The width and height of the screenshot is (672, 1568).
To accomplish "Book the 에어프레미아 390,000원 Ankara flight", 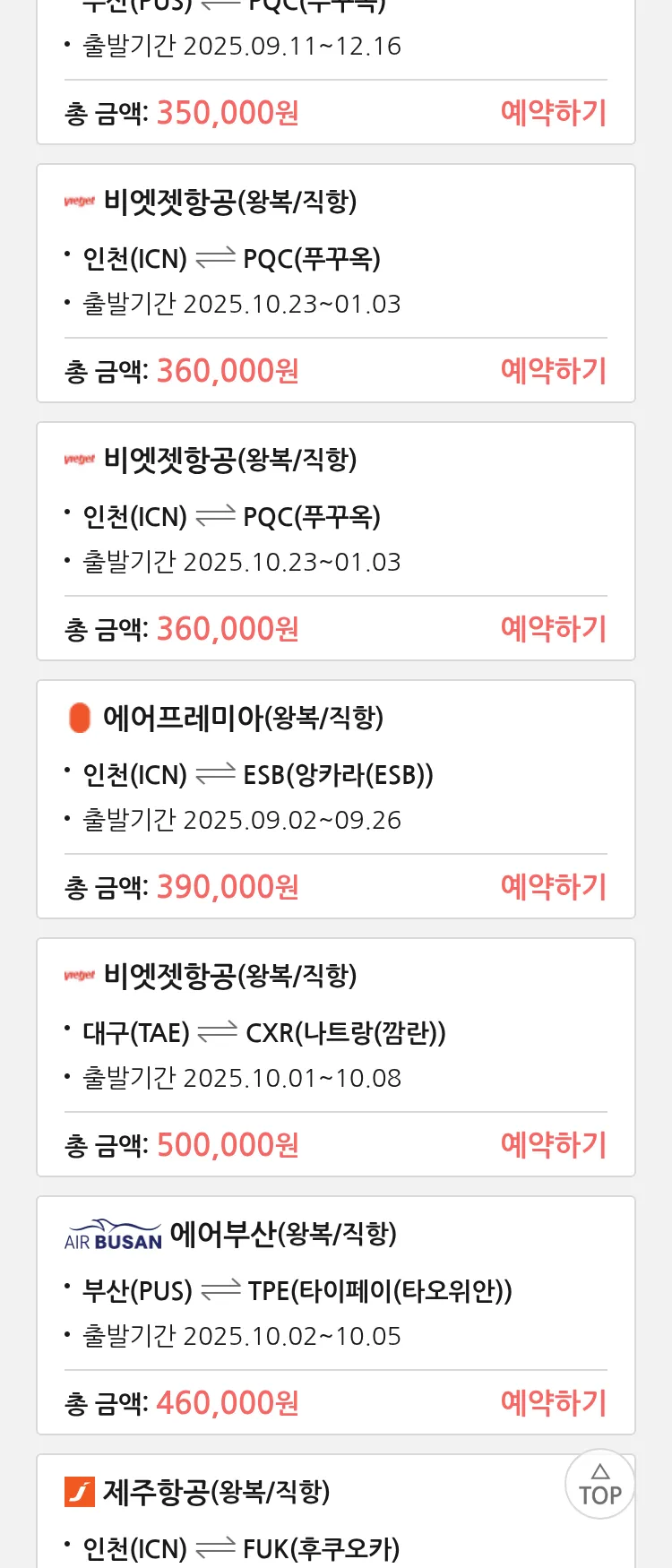I will 553,887.
